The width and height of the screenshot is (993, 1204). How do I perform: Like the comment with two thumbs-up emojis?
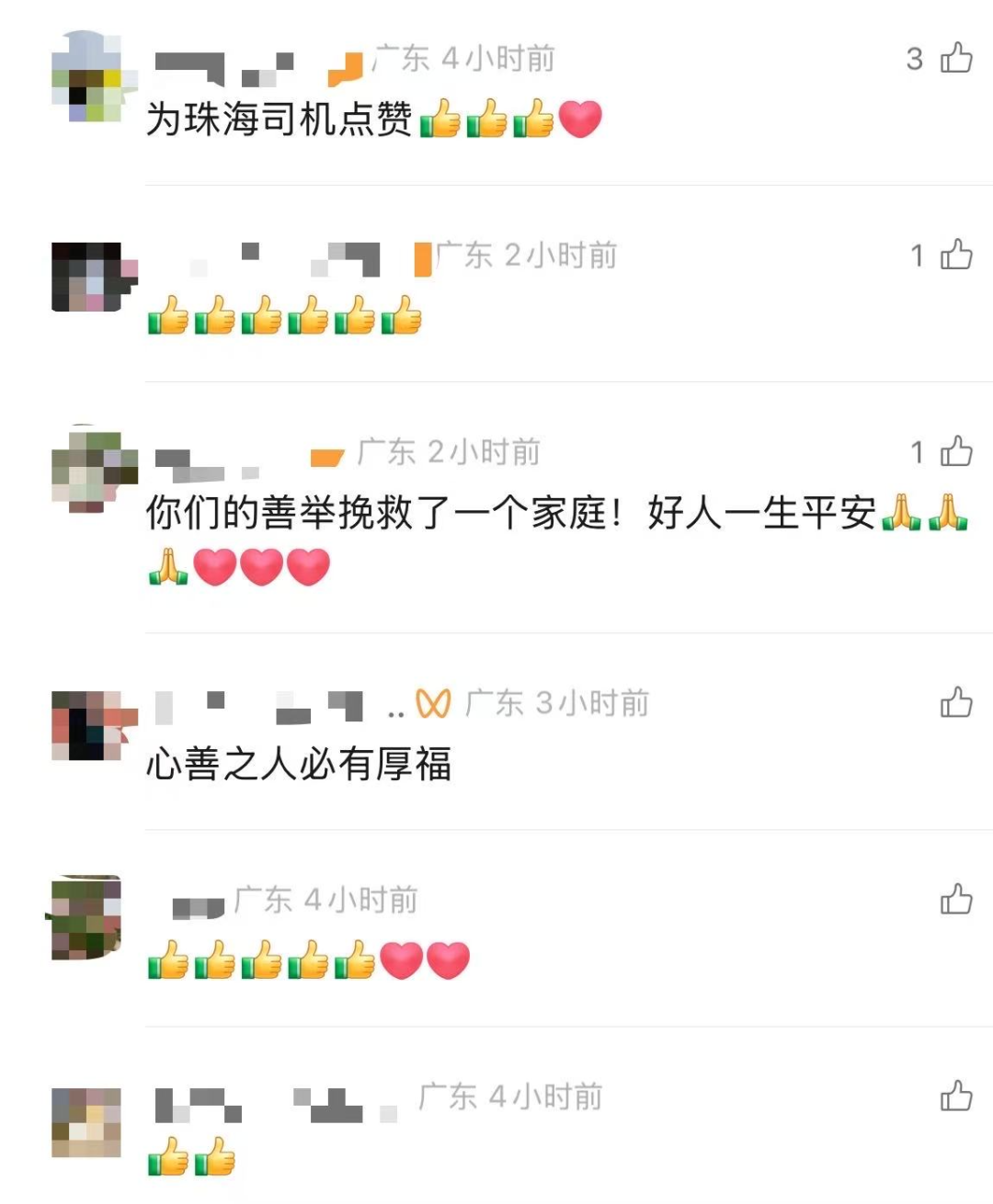point(956,1096)
